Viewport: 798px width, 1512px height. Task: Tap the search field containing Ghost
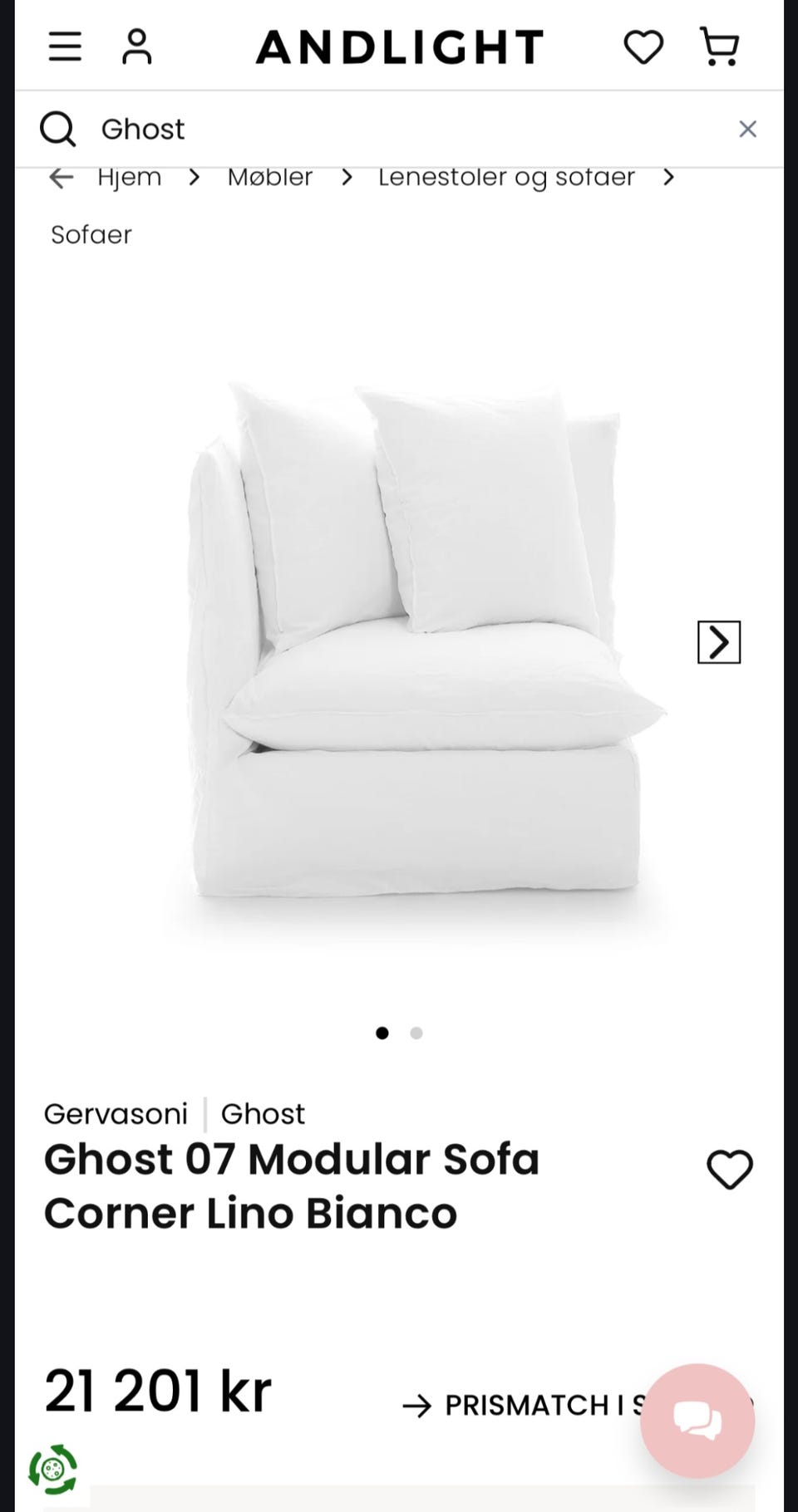point(399,129)
